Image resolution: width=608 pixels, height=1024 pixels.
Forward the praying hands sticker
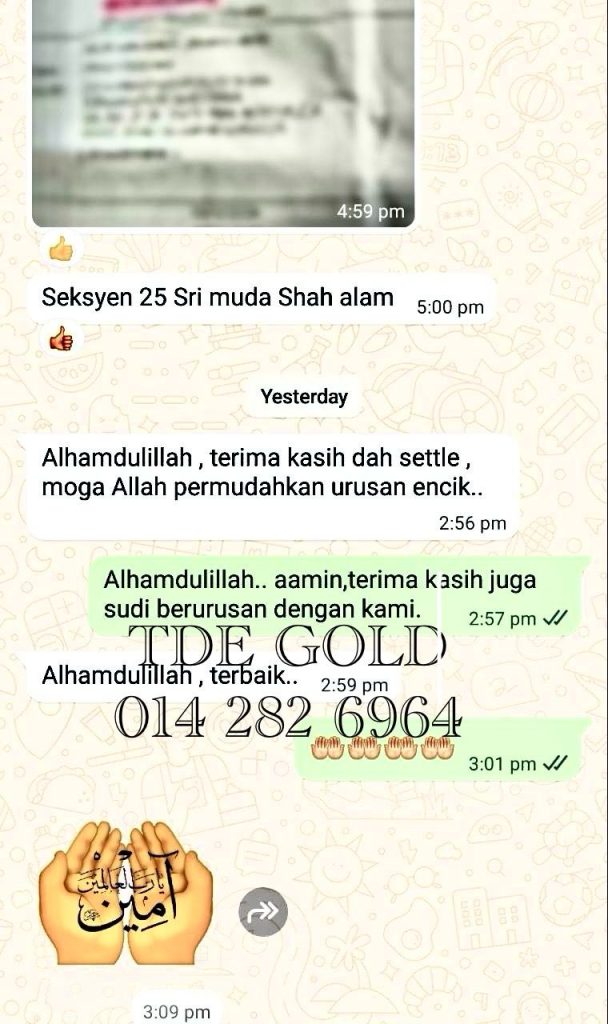coord(263,911)
